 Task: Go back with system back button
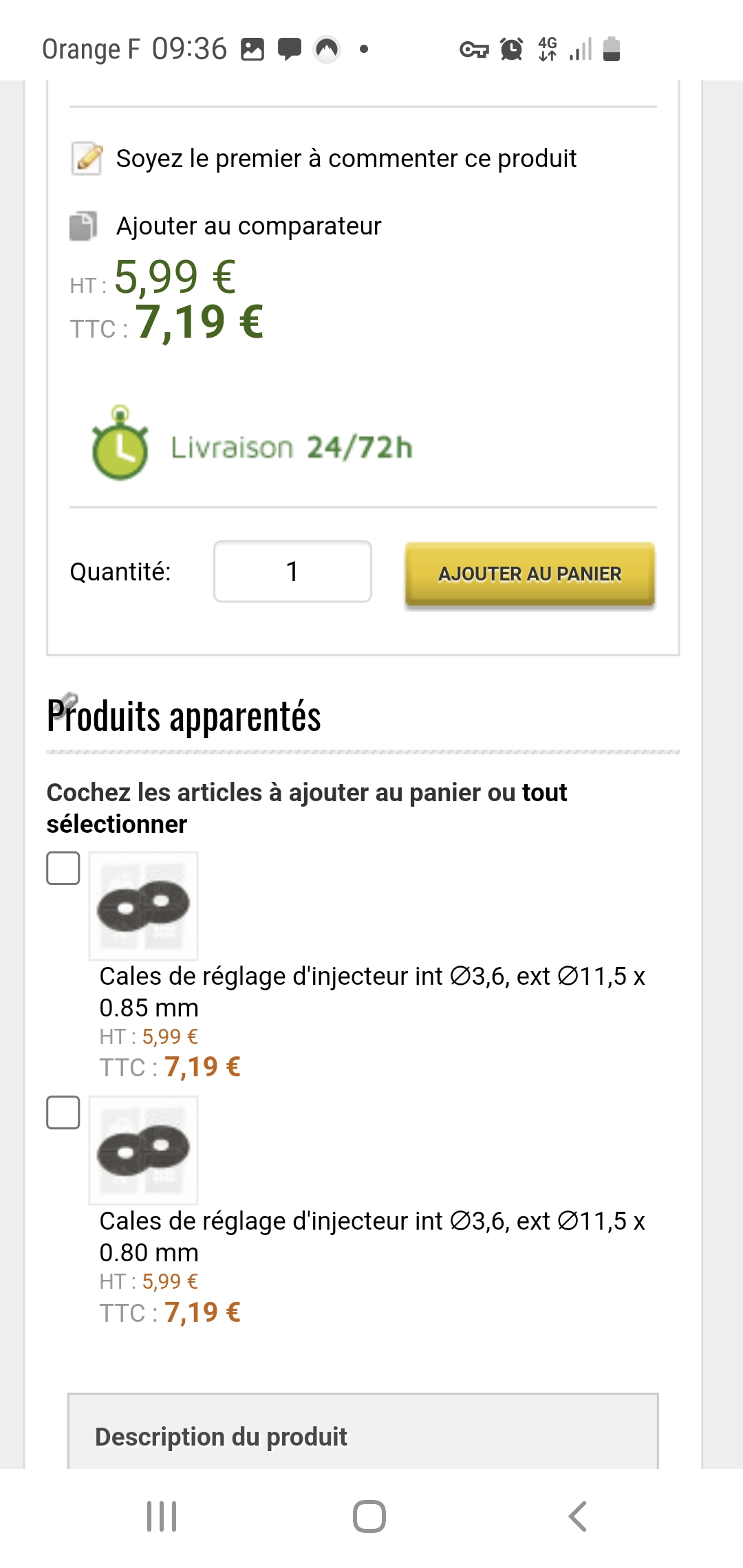(578, 1516)
